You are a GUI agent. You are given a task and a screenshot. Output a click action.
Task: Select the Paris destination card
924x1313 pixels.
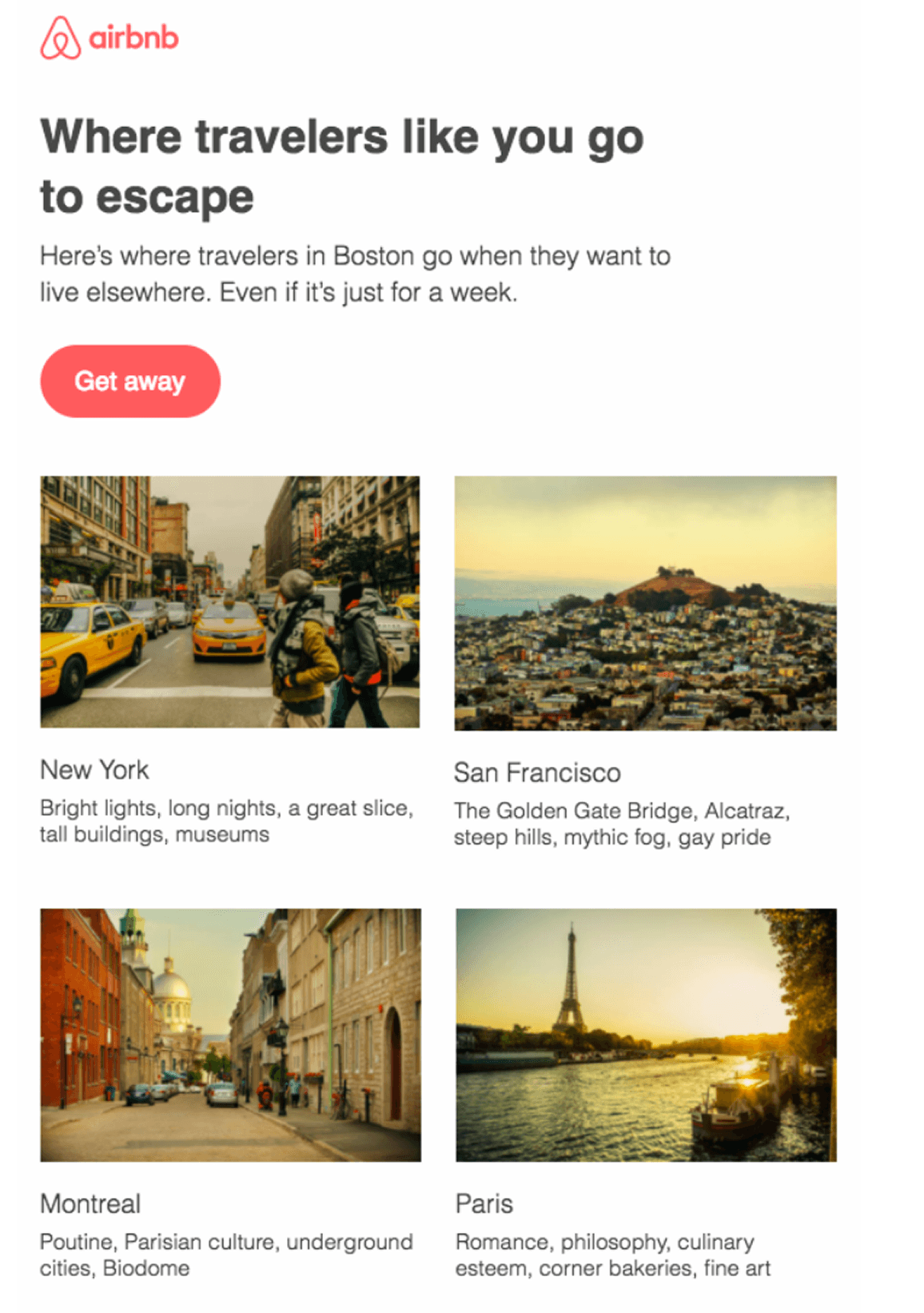point(646,1034)
